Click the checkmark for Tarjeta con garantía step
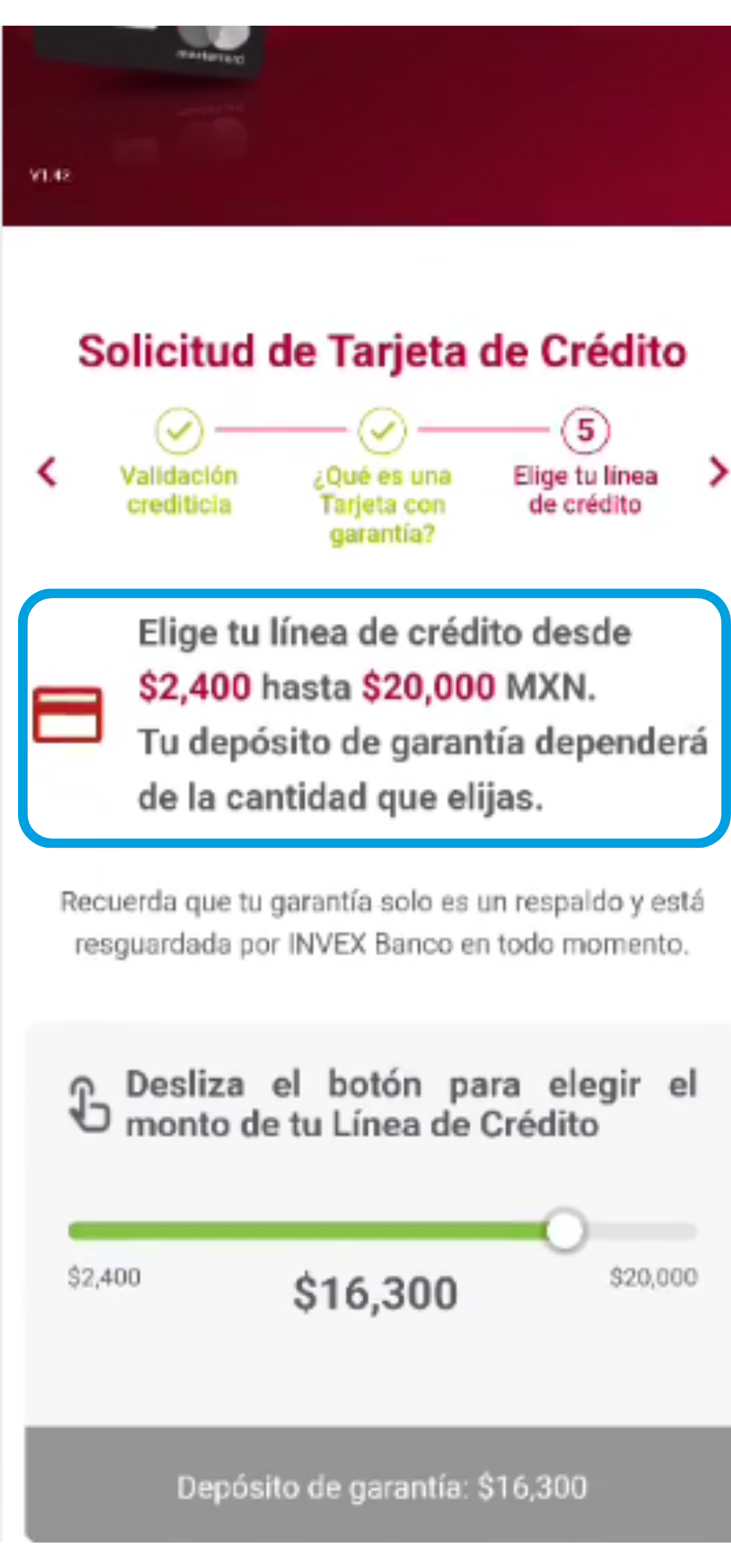This screenshot has width=731, height=1568. 383,431
